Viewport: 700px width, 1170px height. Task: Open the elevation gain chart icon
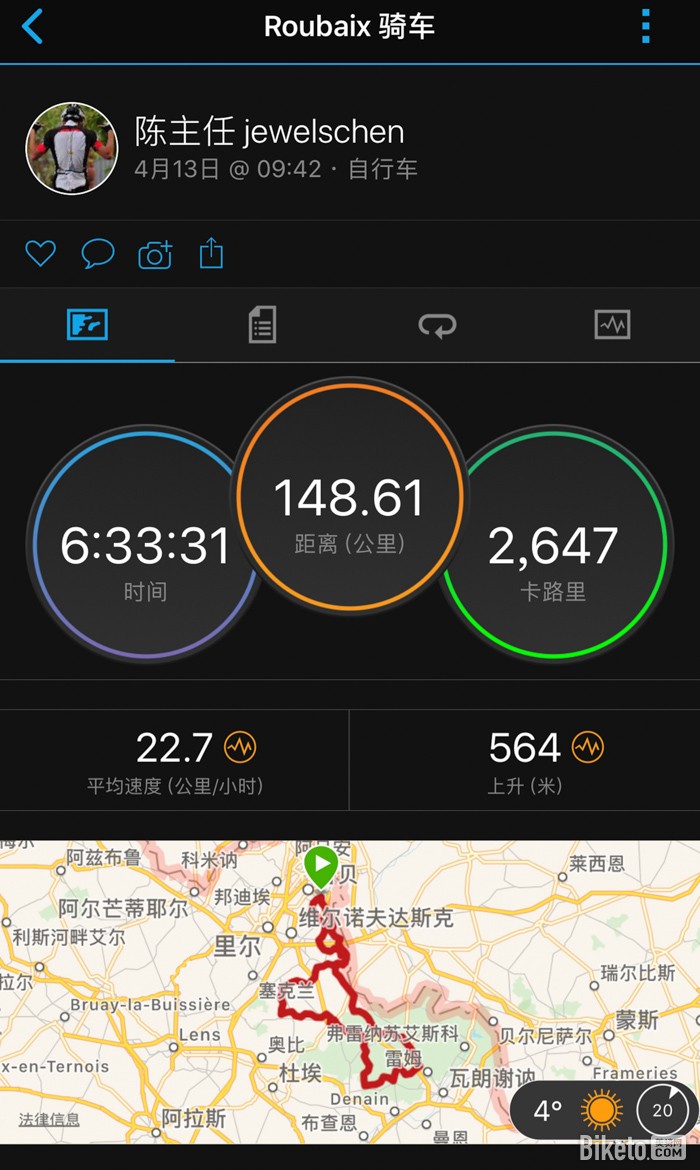(x=588, y=747)
